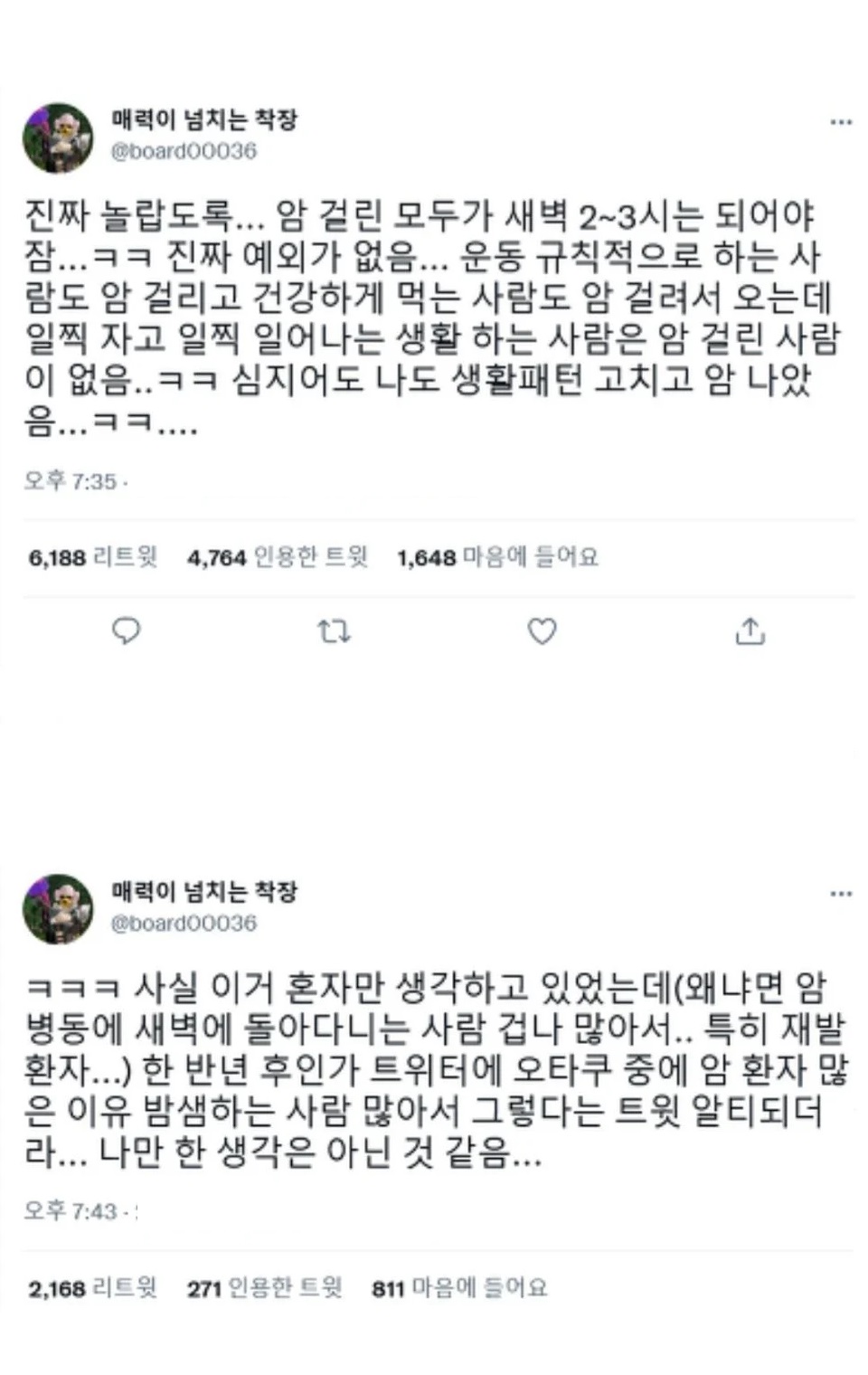Click the reply bubble icon
Screen dimensions: 868x1375
125,632
